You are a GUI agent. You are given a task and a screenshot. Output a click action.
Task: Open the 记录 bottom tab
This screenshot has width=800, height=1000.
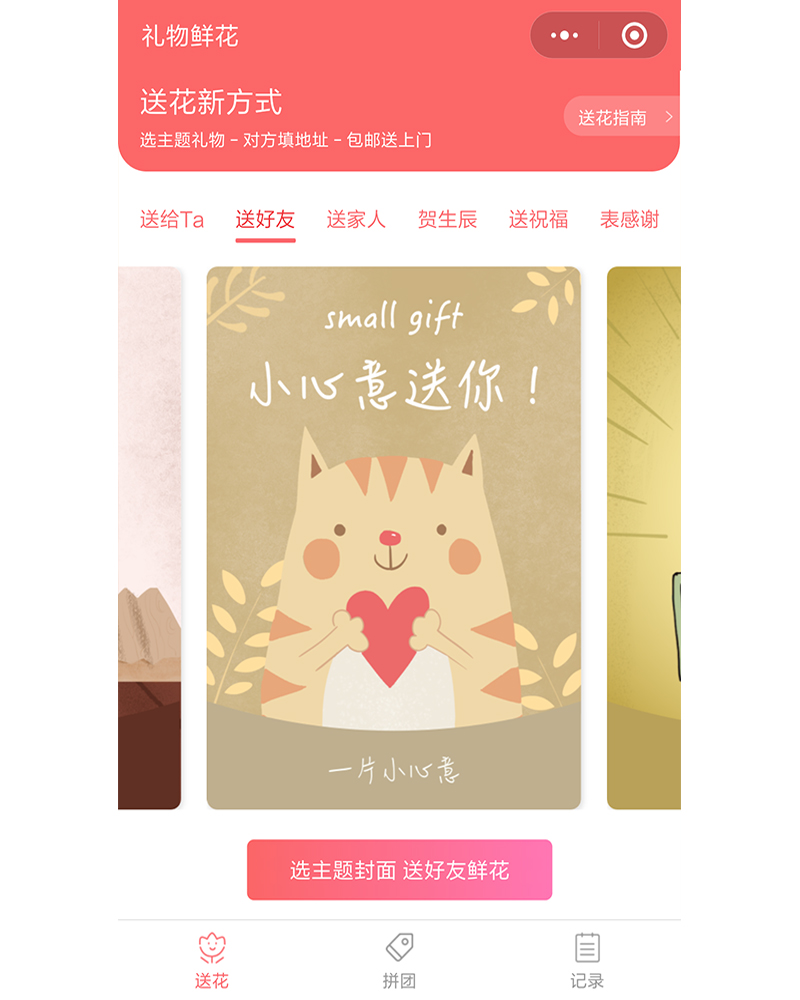pos(587,960)
